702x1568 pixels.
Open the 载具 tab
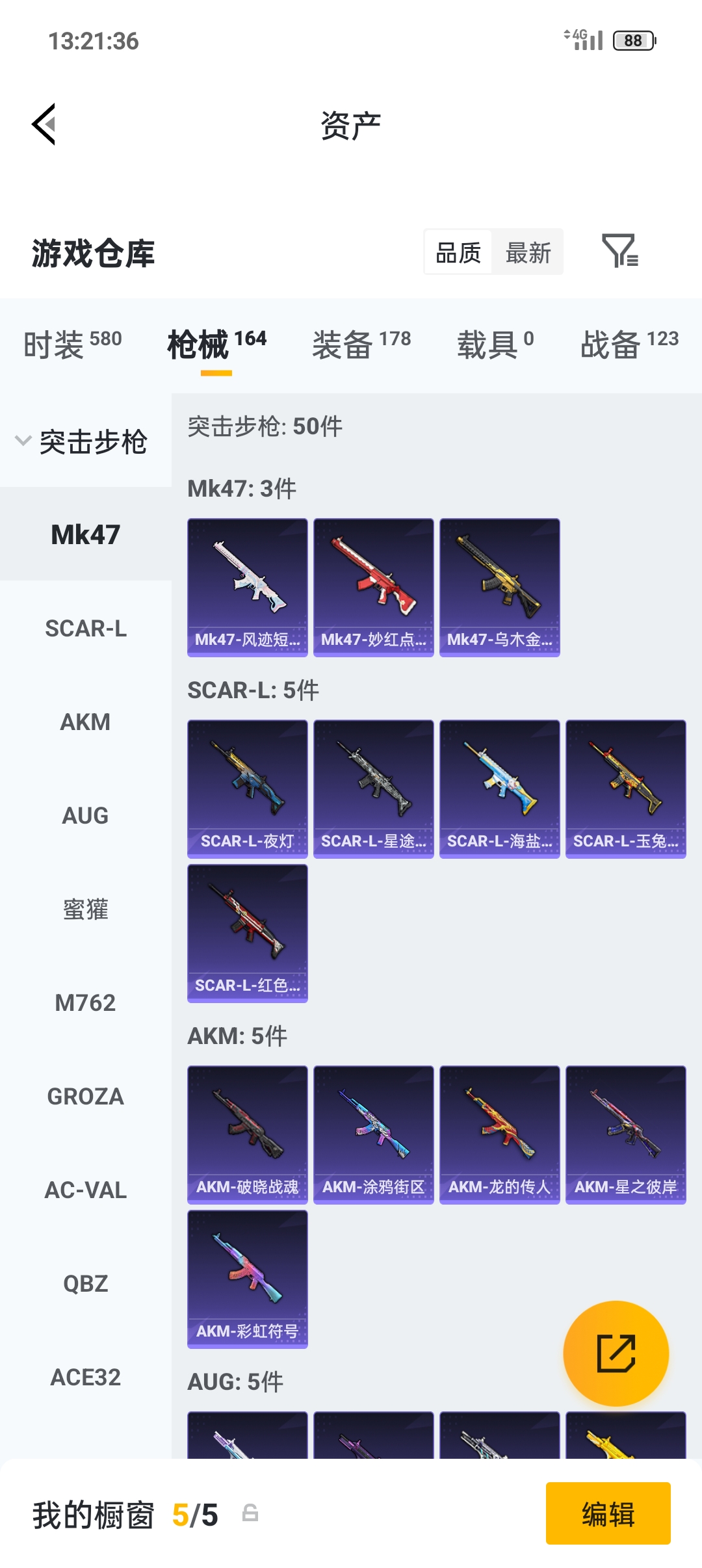point(495,343)
